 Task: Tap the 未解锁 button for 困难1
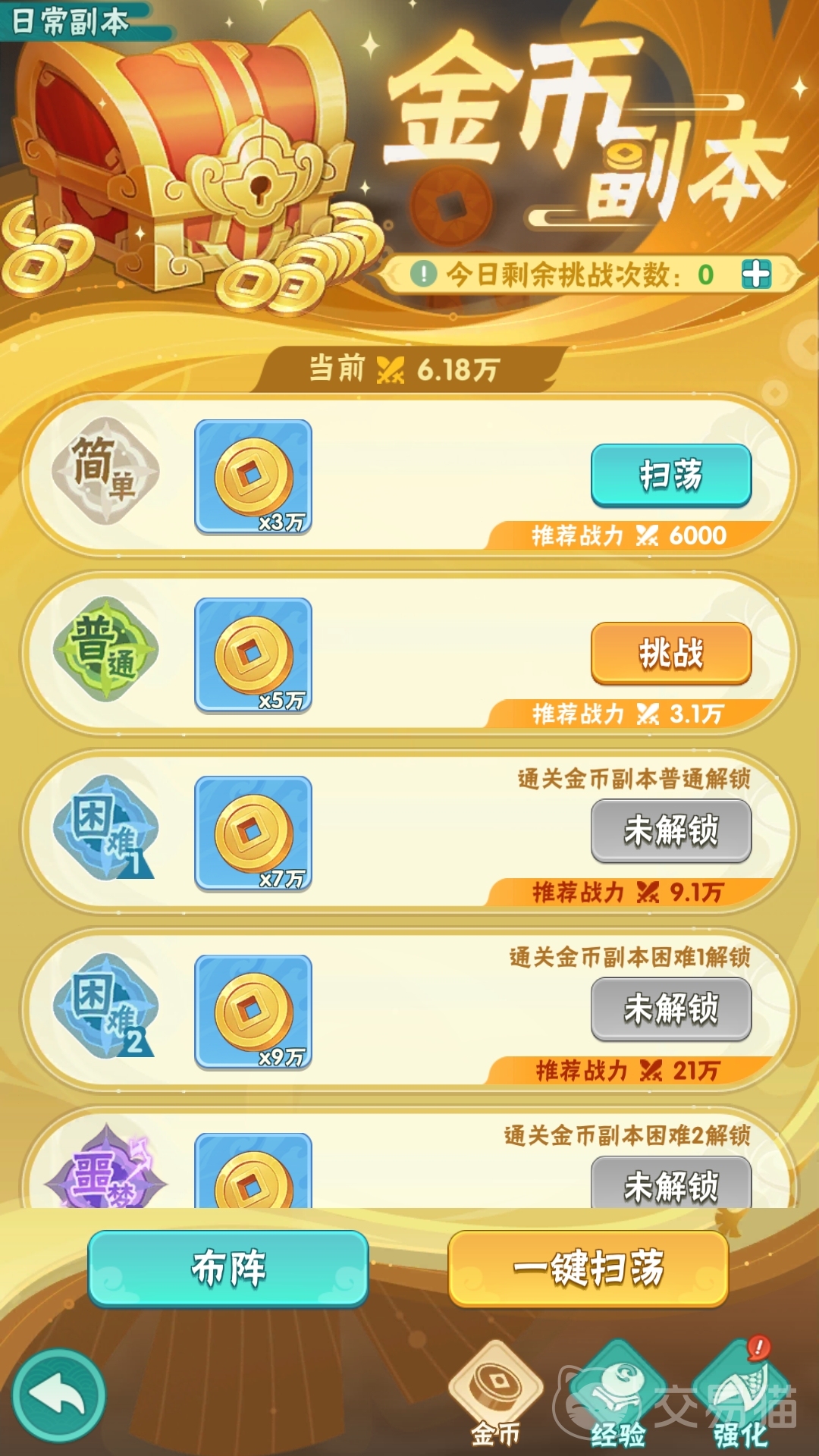[x=671, y=831]
